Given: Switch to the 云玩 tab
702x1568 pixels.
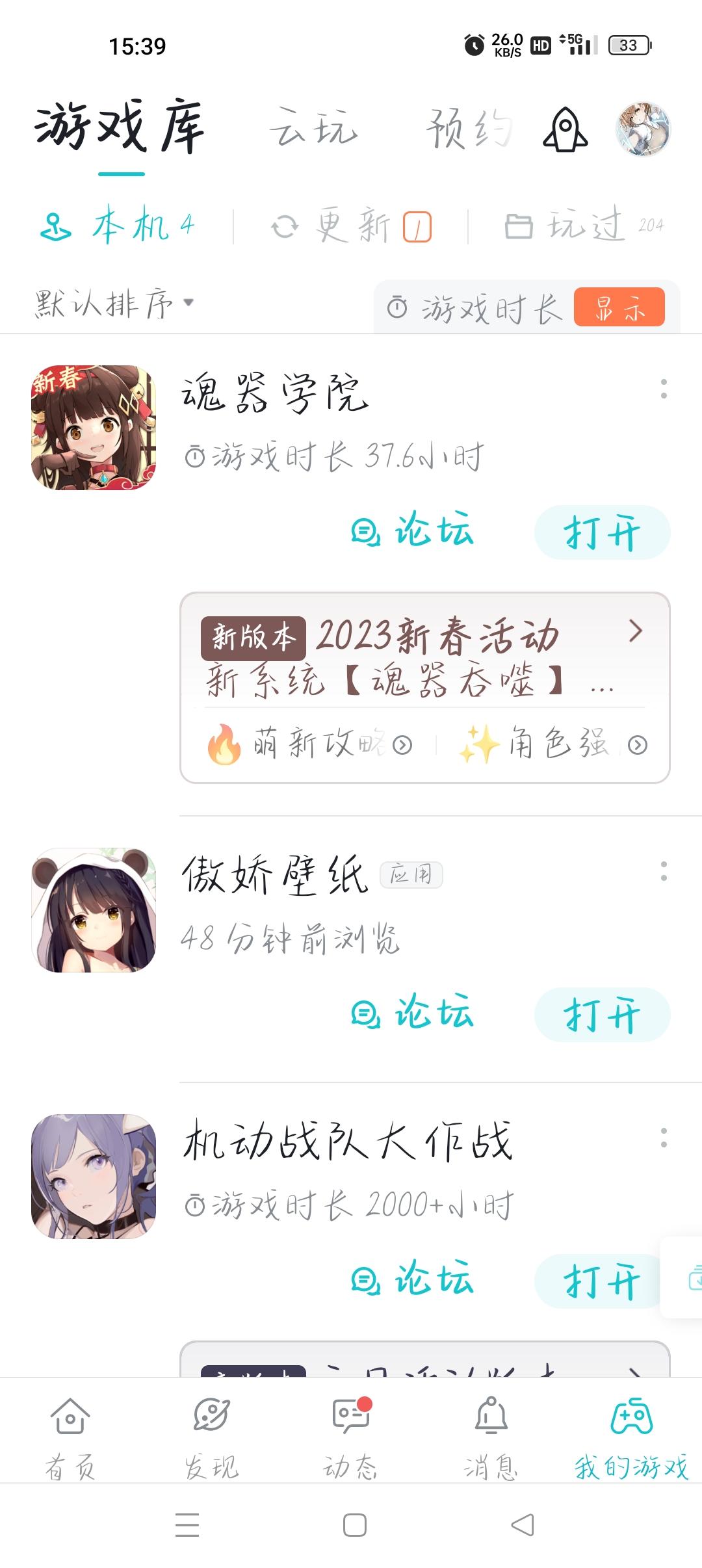Looking at the screenshot, I should (314, 128).
